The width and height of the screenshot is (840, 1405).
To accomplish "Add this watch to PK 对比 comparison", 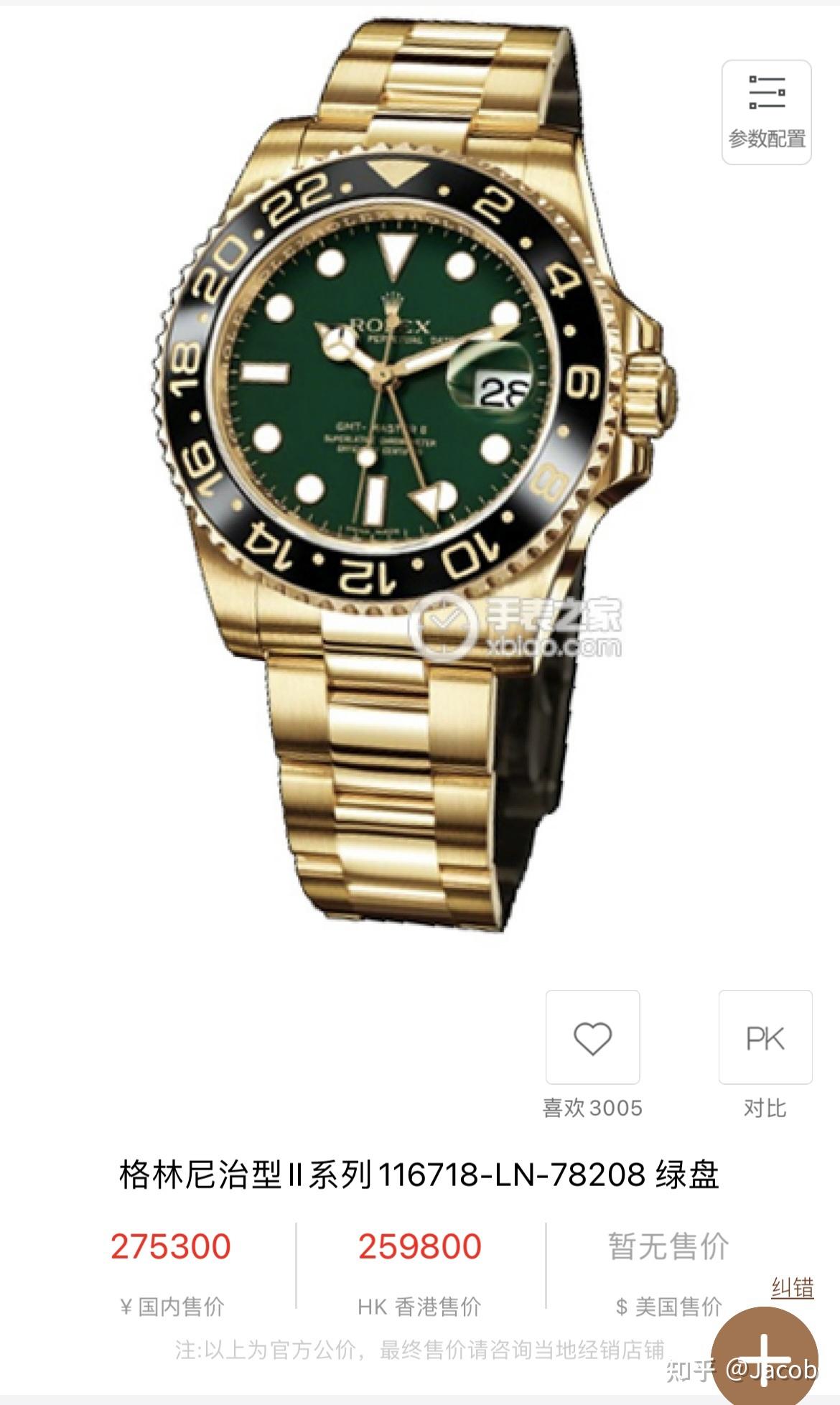I will 765,1037.
